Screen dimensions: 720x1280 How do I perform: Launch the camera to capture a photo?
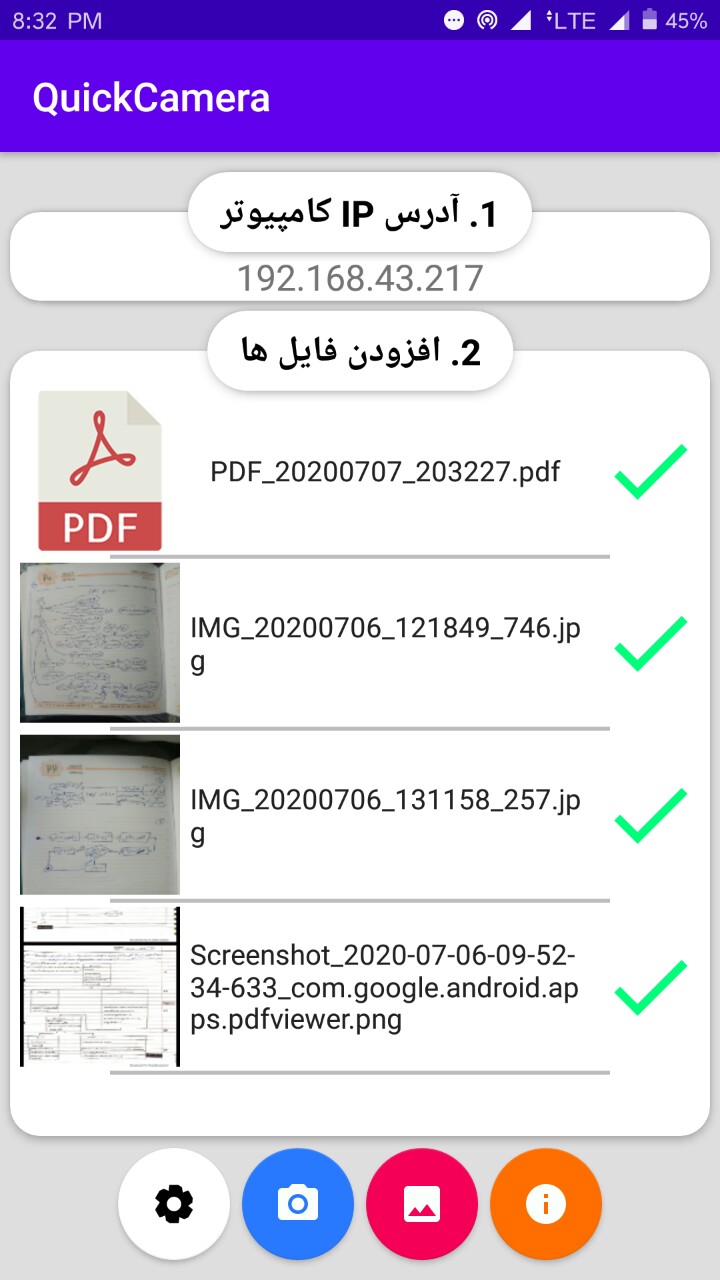pyautogui.click(x=298, y=1204)
